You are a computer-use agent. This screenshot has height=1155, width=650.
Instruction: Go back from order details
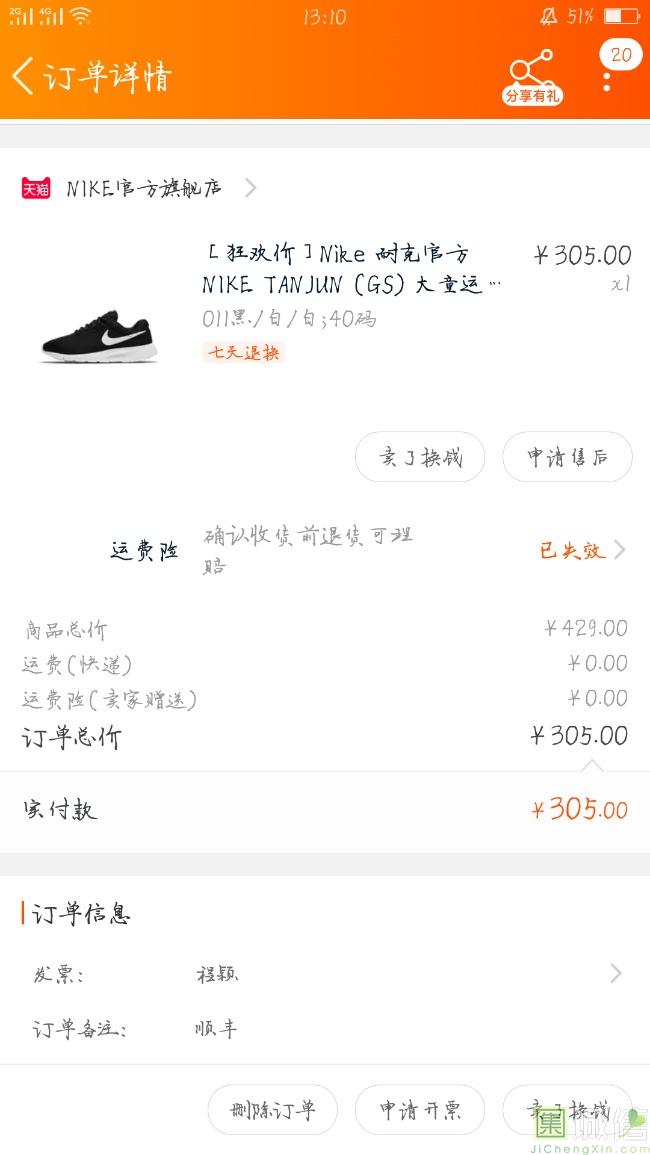24,76
